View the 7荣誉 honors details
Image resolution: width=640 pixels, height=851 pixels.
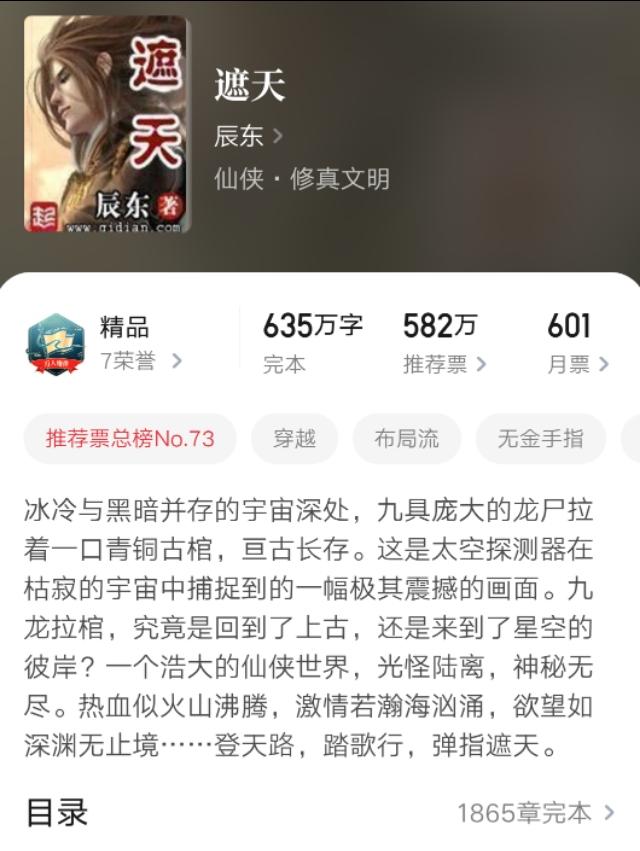tap(140, 361)
